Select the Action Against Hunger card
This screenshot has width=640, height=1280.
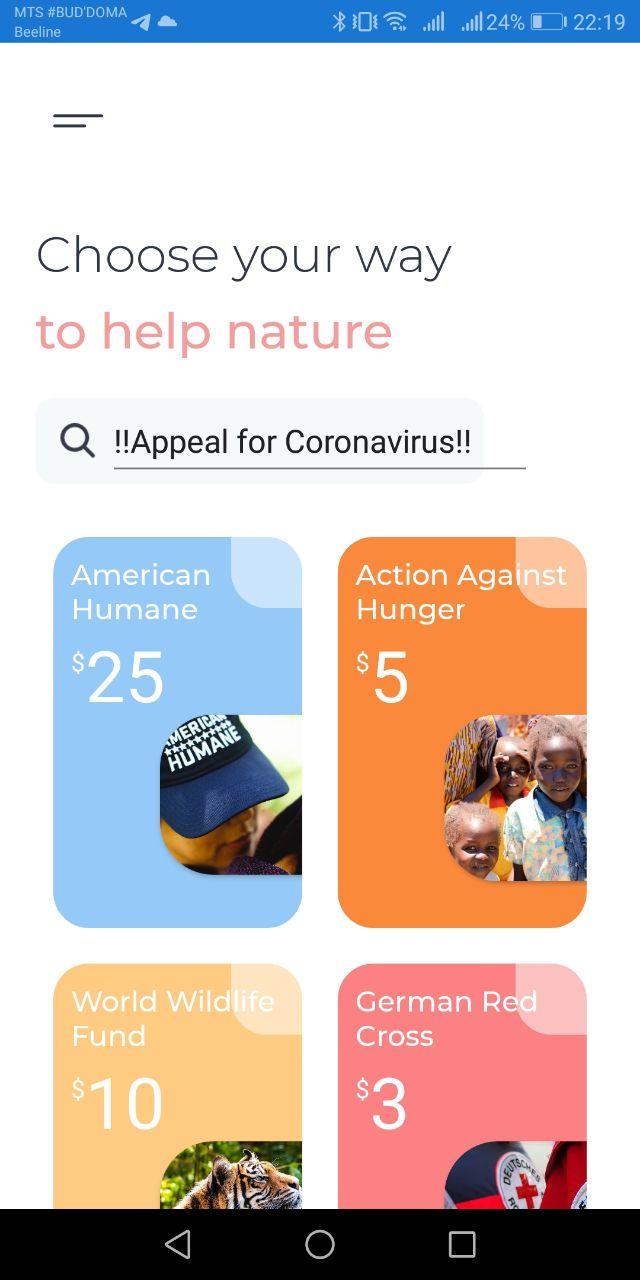point(462,732)
